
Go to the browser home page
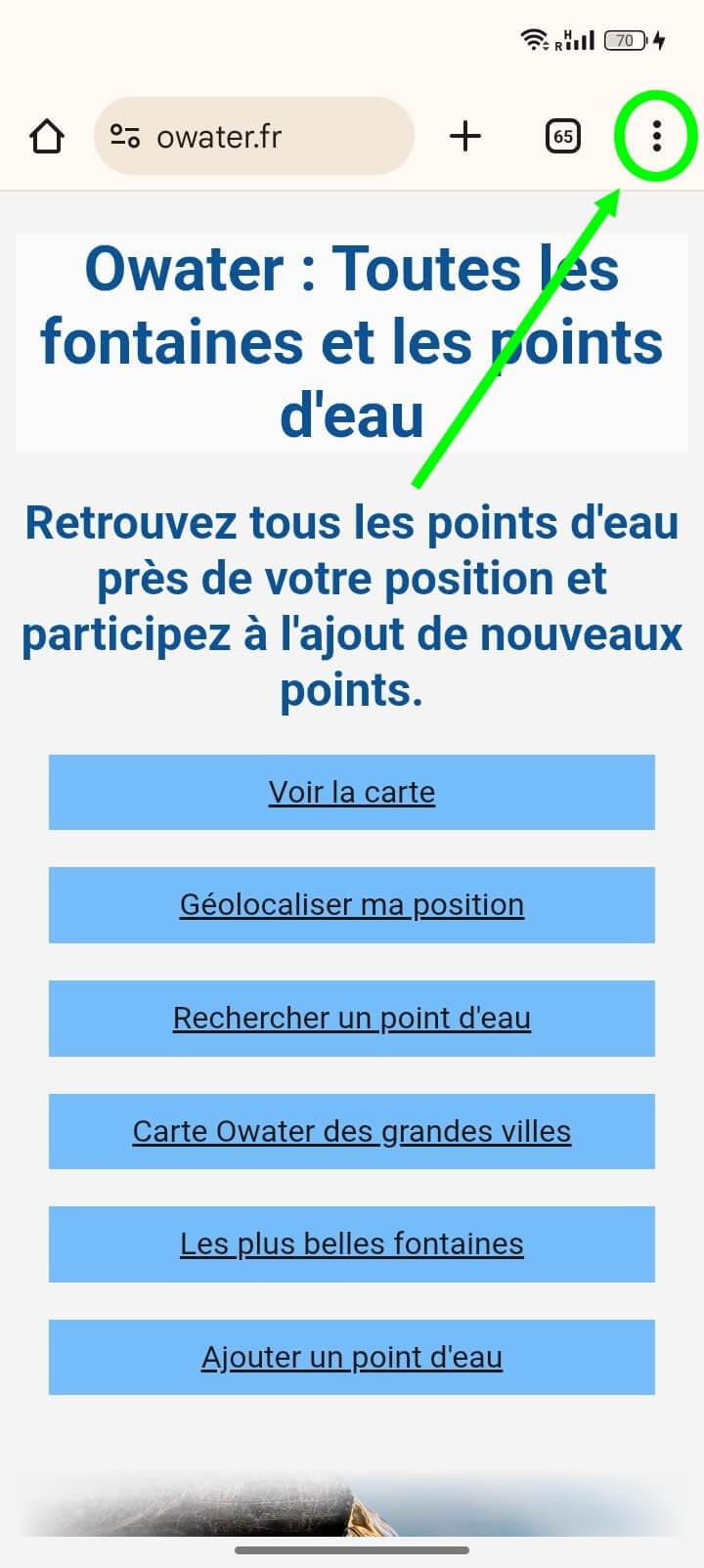(46, 137)
